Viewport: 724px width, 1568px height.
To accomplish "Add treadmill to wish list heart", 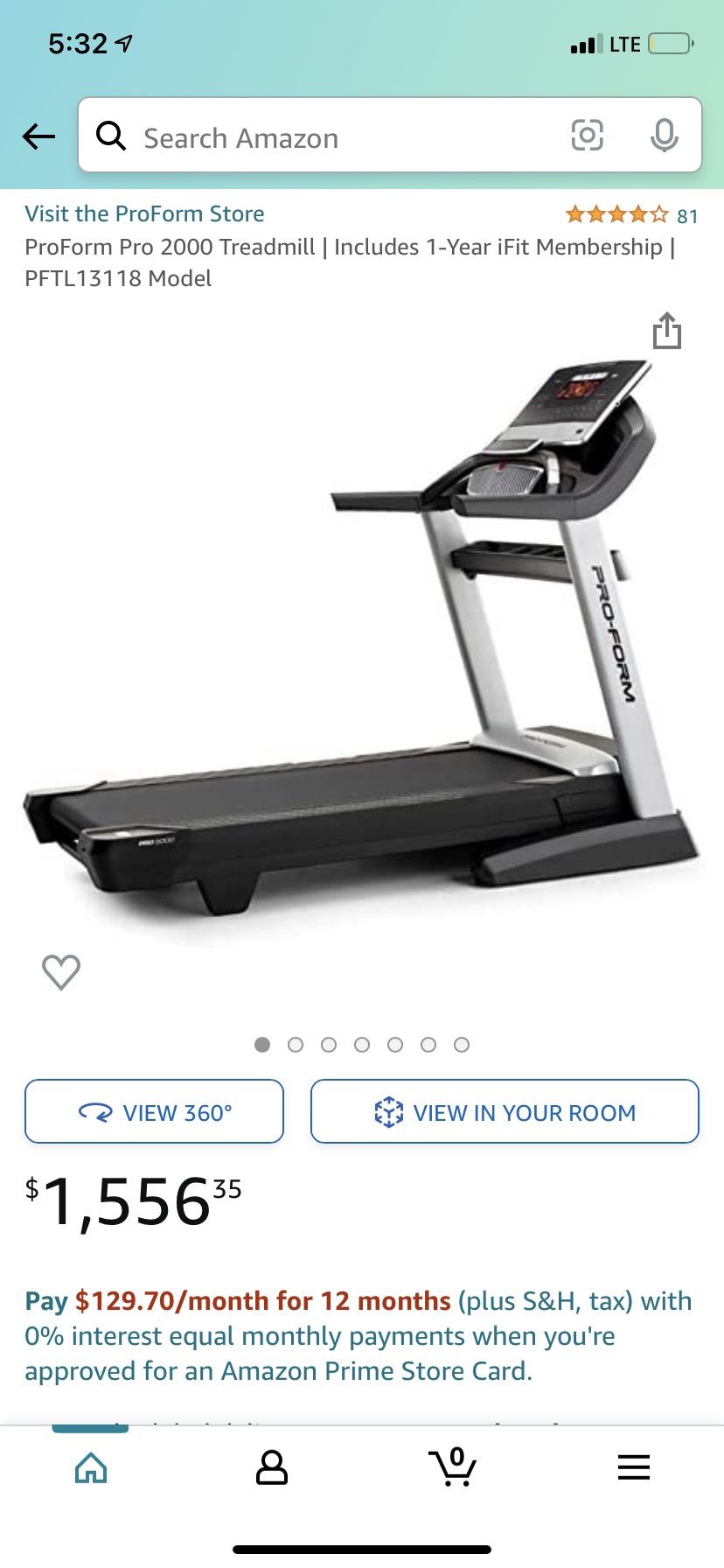I will pyautogui.click(x=61, y=972).
